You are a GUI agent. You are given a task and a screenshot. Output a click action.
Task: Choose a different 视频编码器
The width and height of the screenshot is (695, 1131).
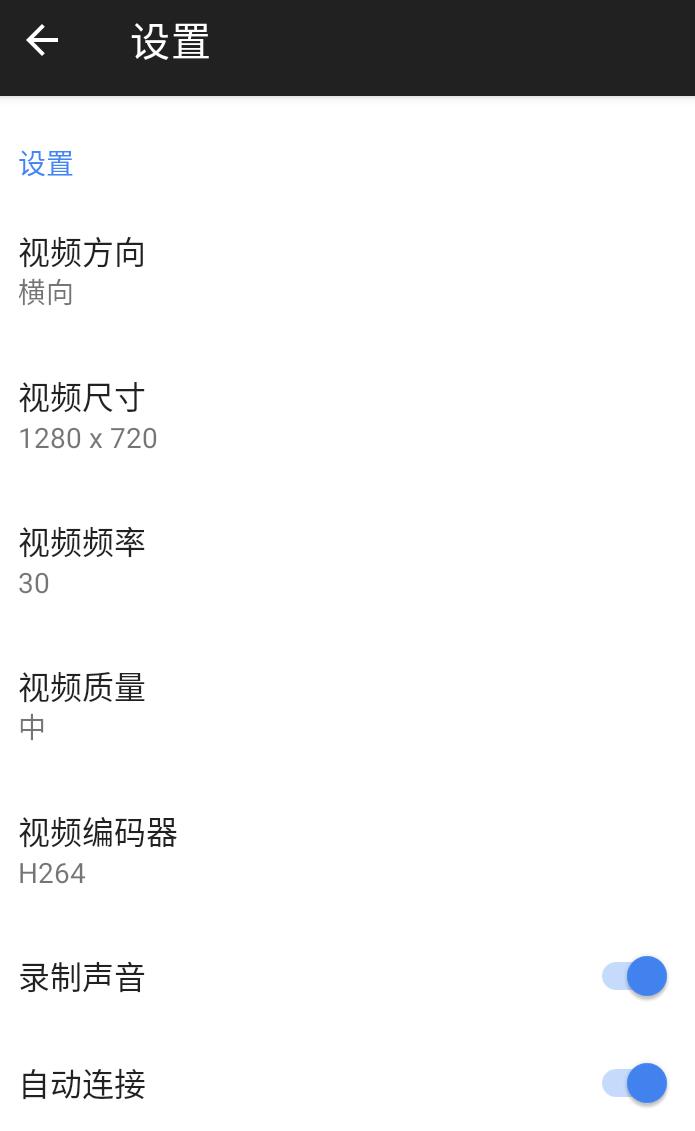point(98,851)
